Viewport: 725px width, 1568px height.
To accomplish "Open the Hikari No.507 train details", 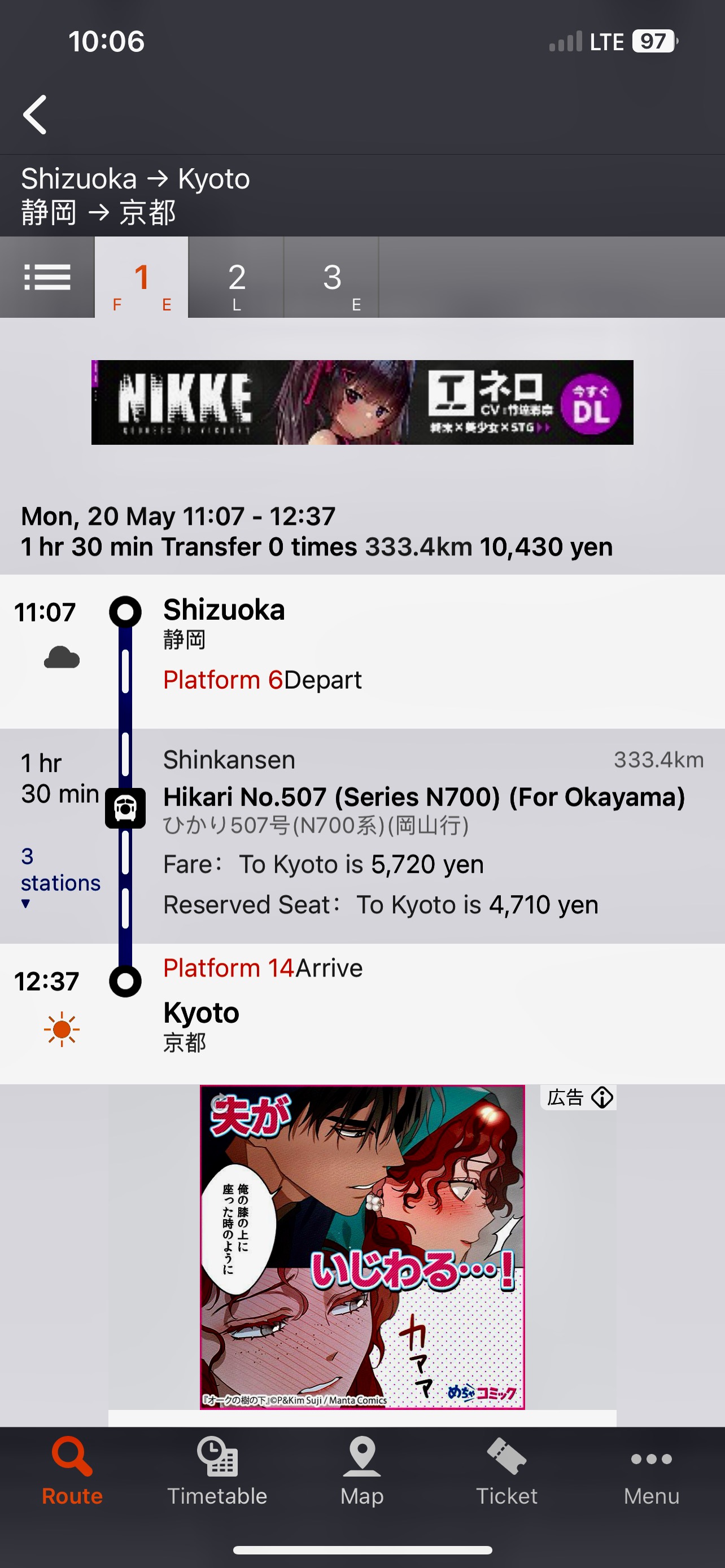I will 423,798.
